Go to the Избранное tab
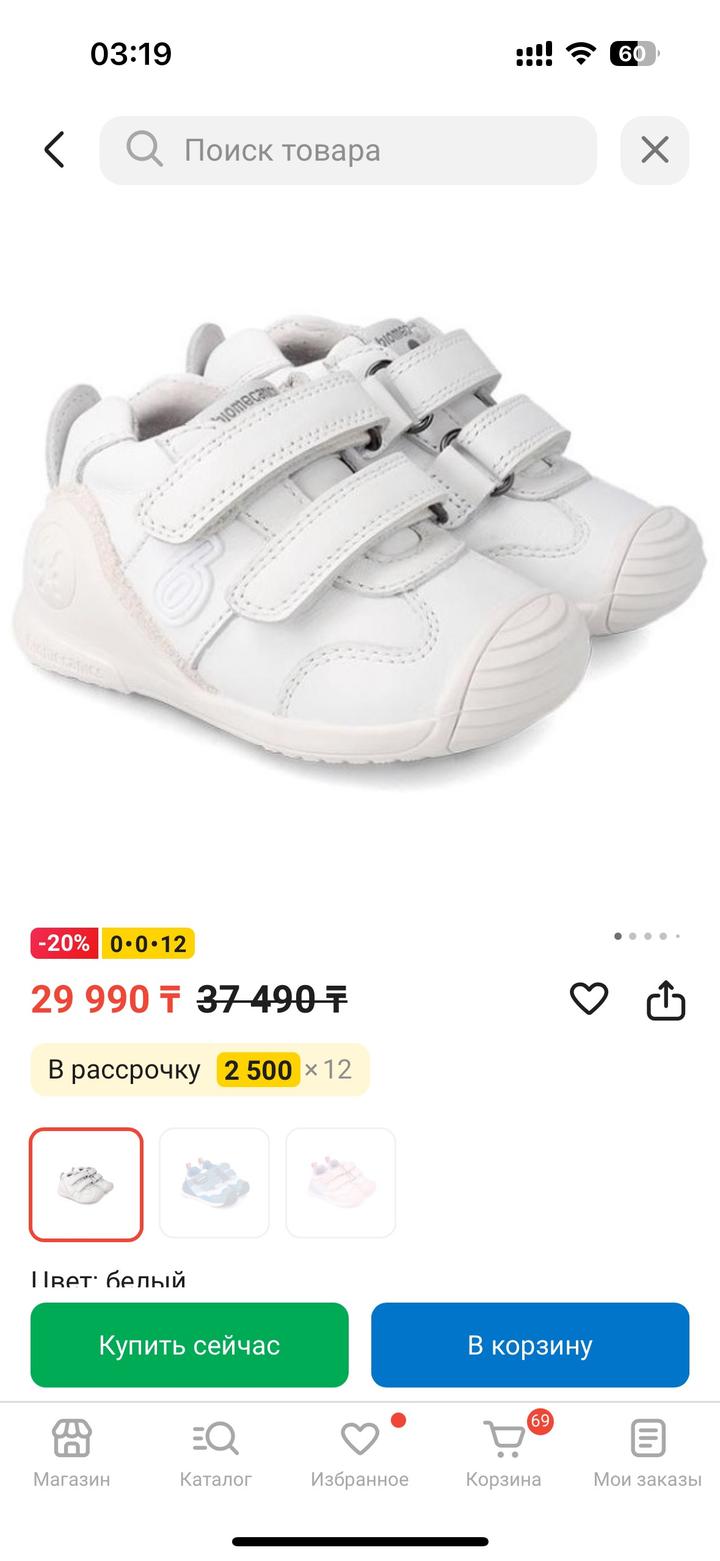The width and height of the screenshot is (720, 1561). click(359, 1452)
